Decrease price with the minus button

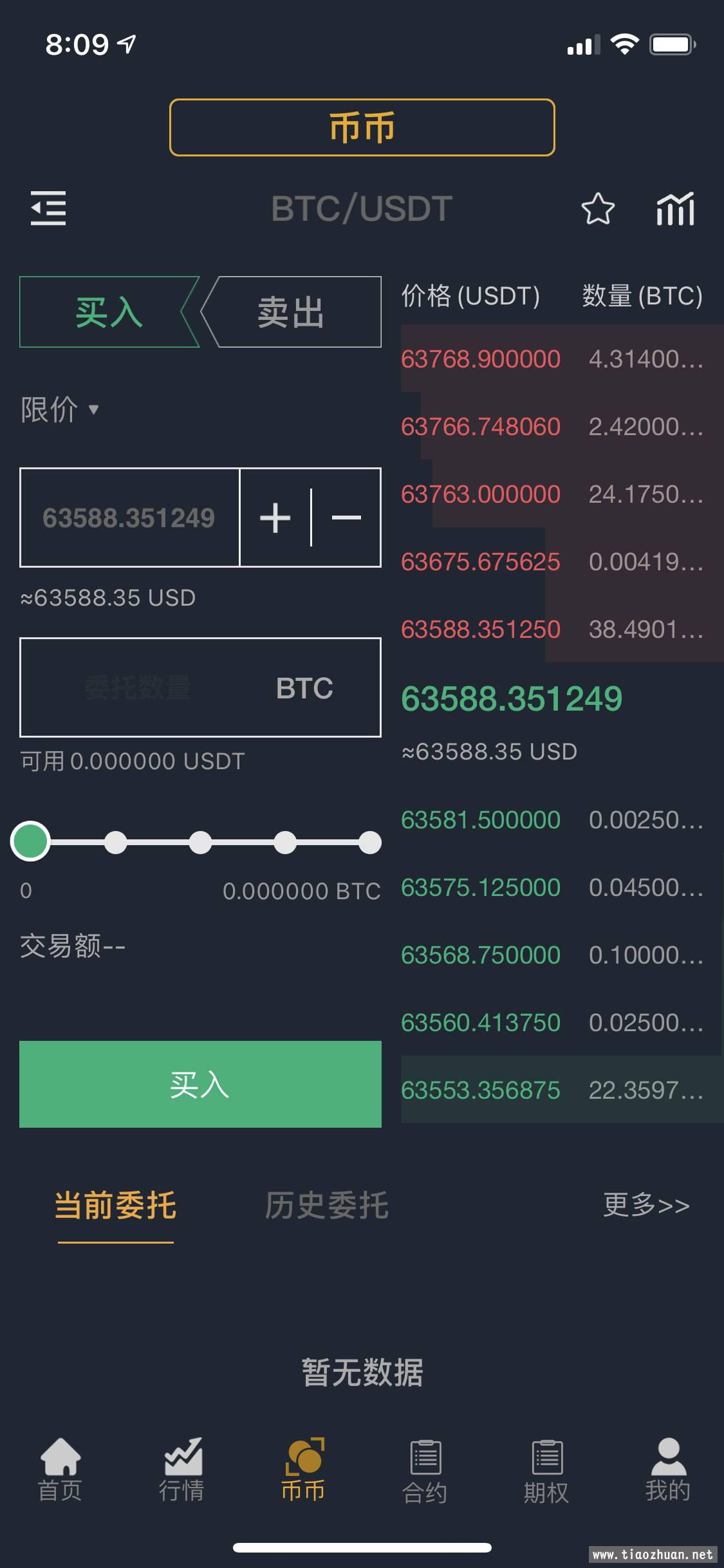click(346, 518)
